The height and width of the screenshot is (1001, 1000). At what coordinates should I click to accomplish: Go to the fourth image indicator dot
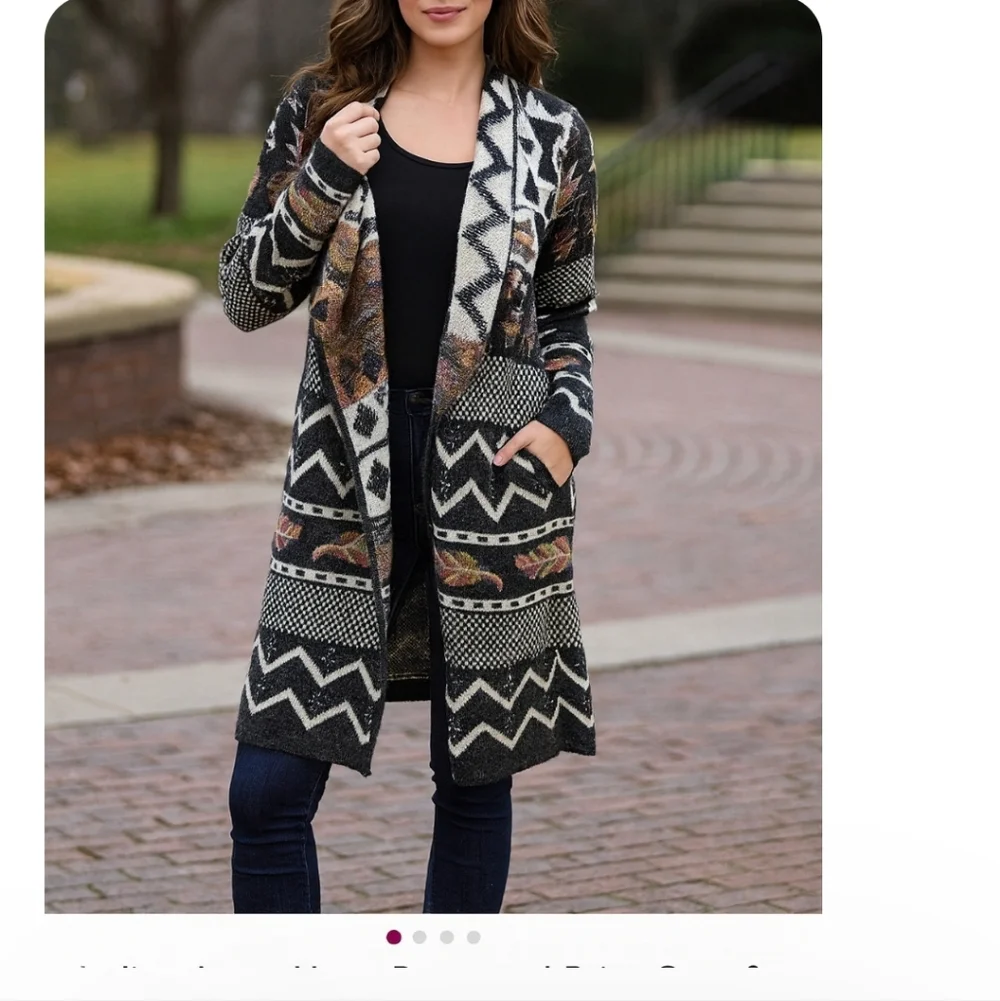pyautogui.click(x=474, y=937)
